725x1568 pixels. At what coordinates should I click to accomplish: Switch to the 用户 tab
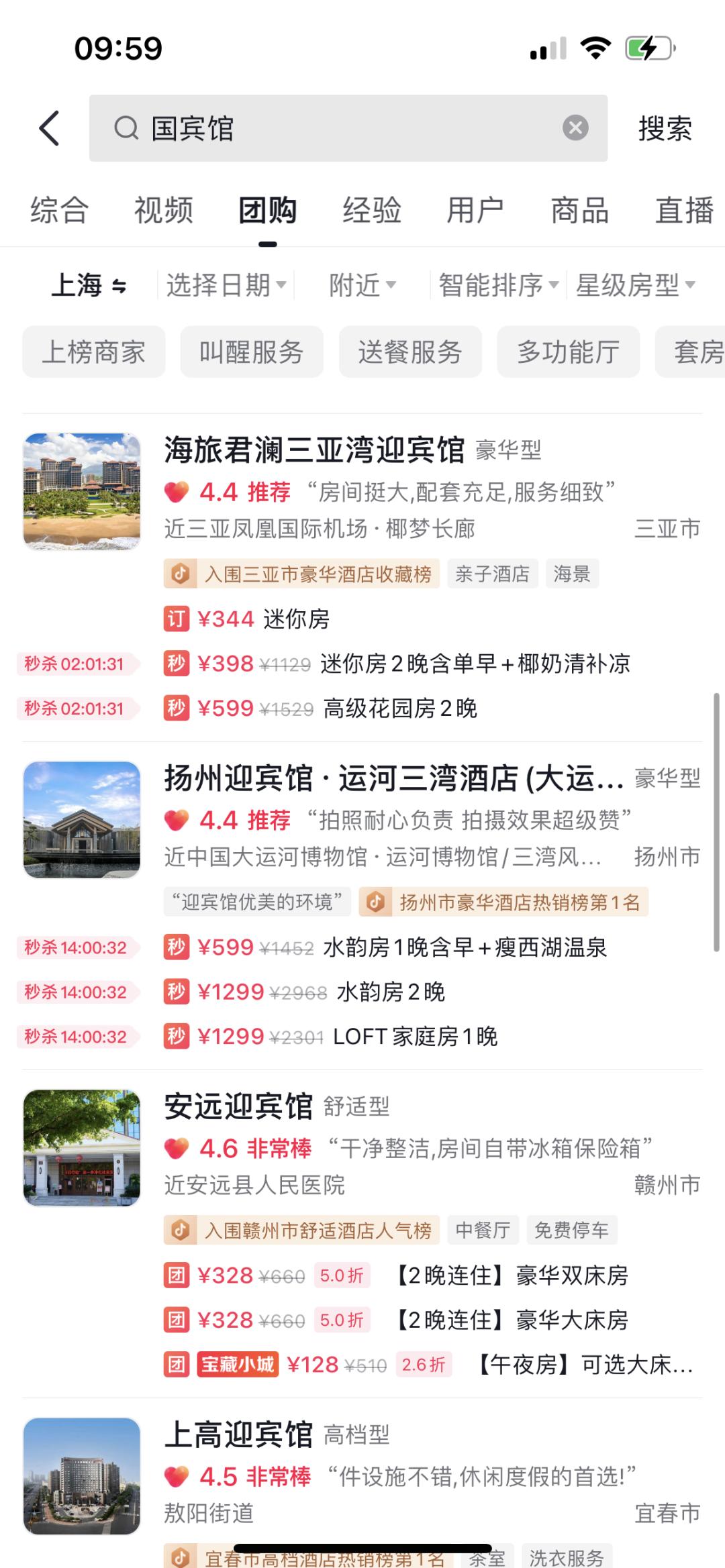click(x=475, y=210)
